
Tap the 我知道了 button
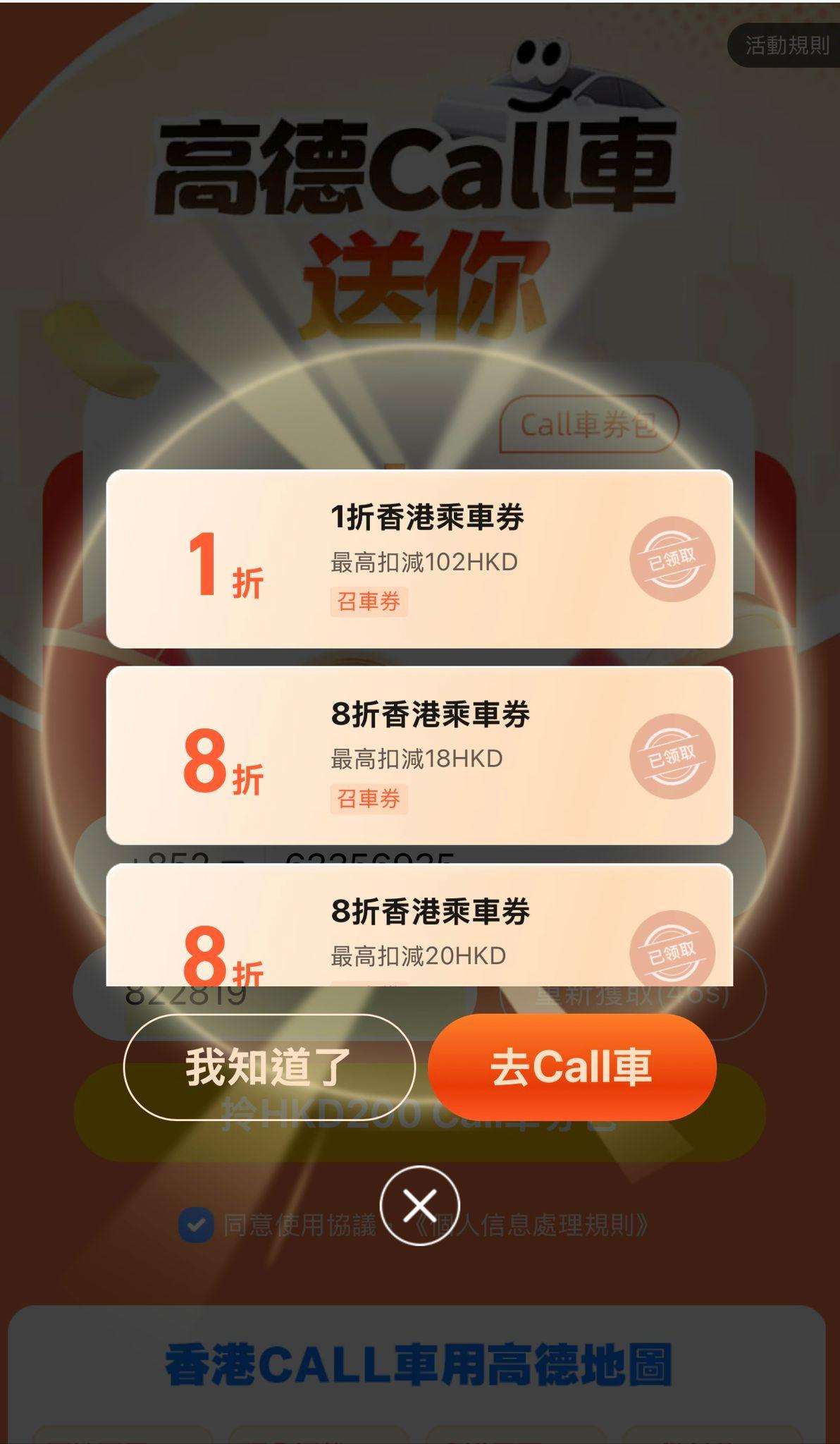coord(268,1067)
